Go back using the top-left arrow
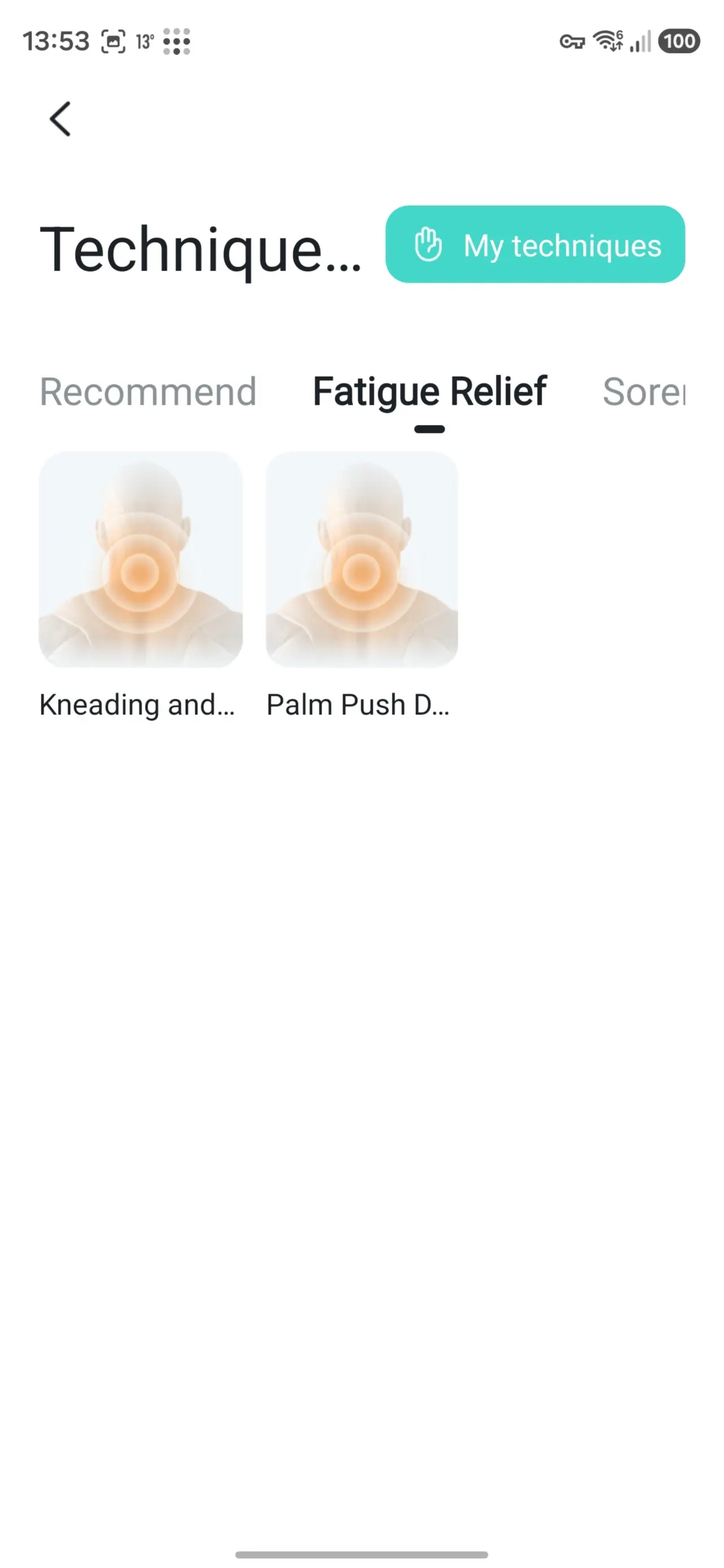Viewport: 724px width, 1568px height. pos(60,119)
